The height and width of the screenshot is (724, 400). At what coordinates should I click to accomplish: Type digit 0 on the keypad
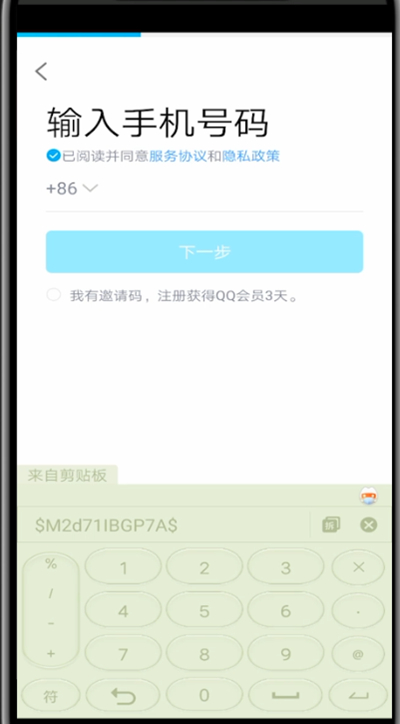click(x=204, y=695)
